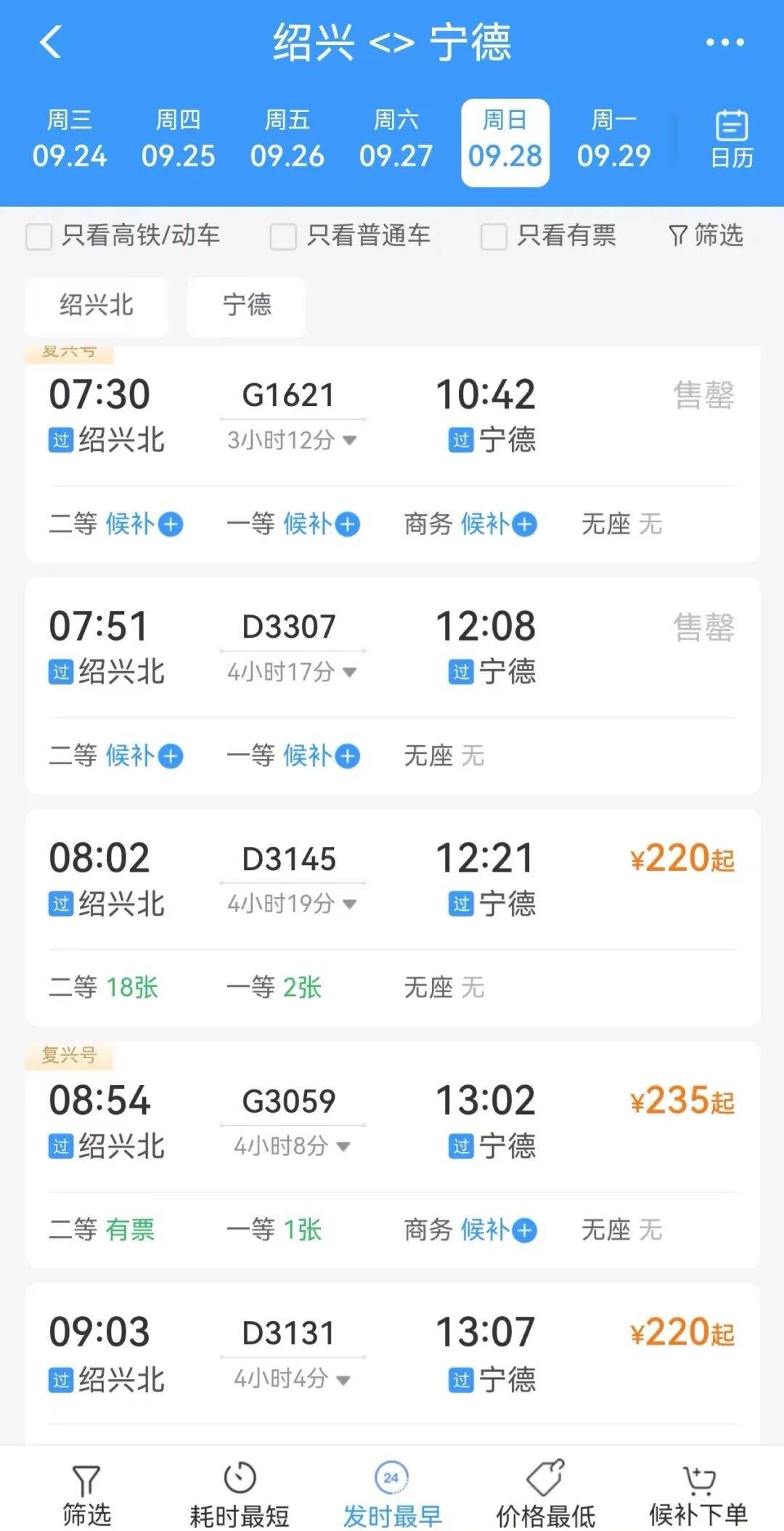
Task: Open the 日历 calendar picker
Action: pos(732,140)
